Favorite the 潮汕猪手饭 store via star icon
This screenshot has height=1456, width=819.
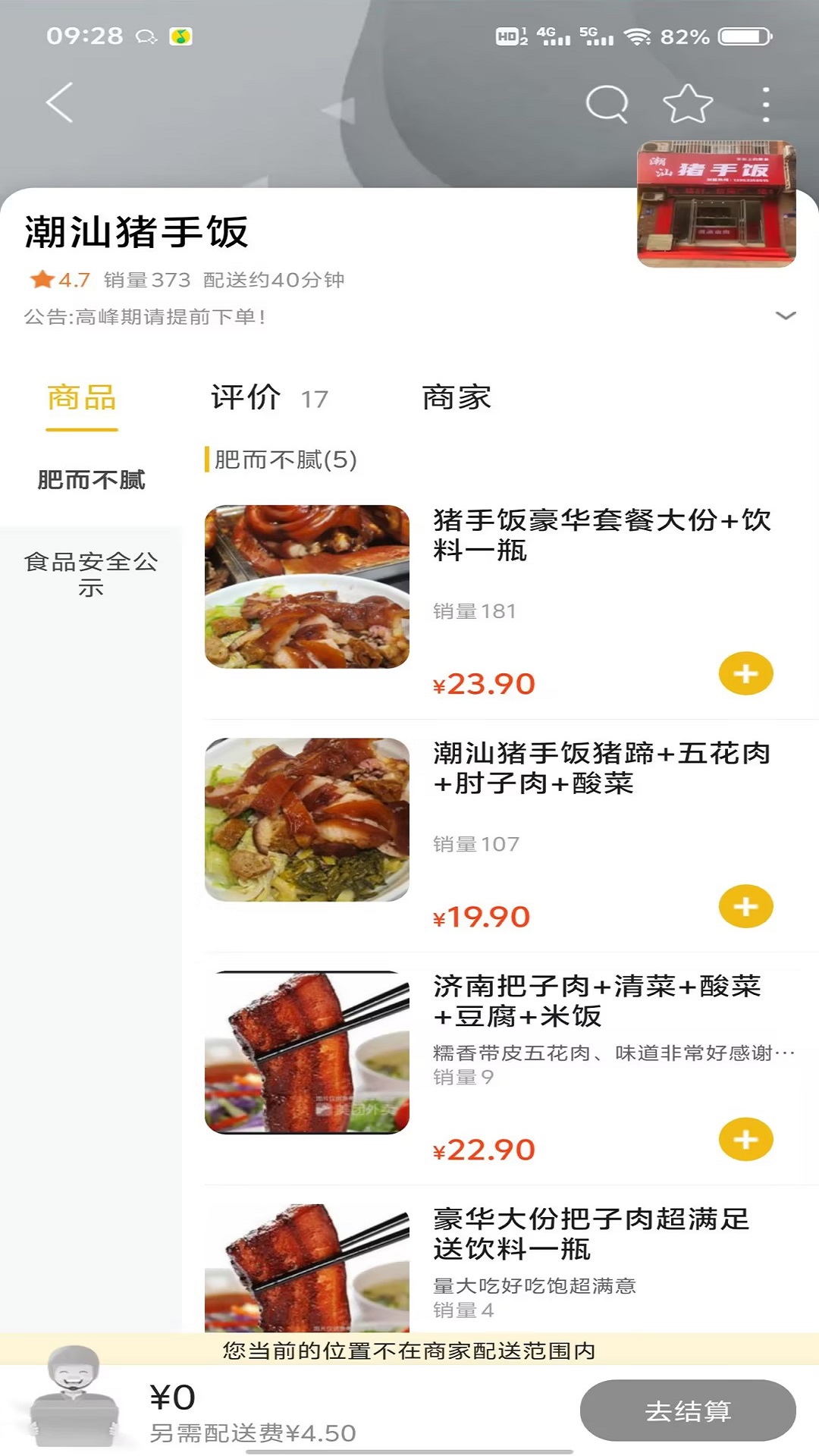(685, 105)
